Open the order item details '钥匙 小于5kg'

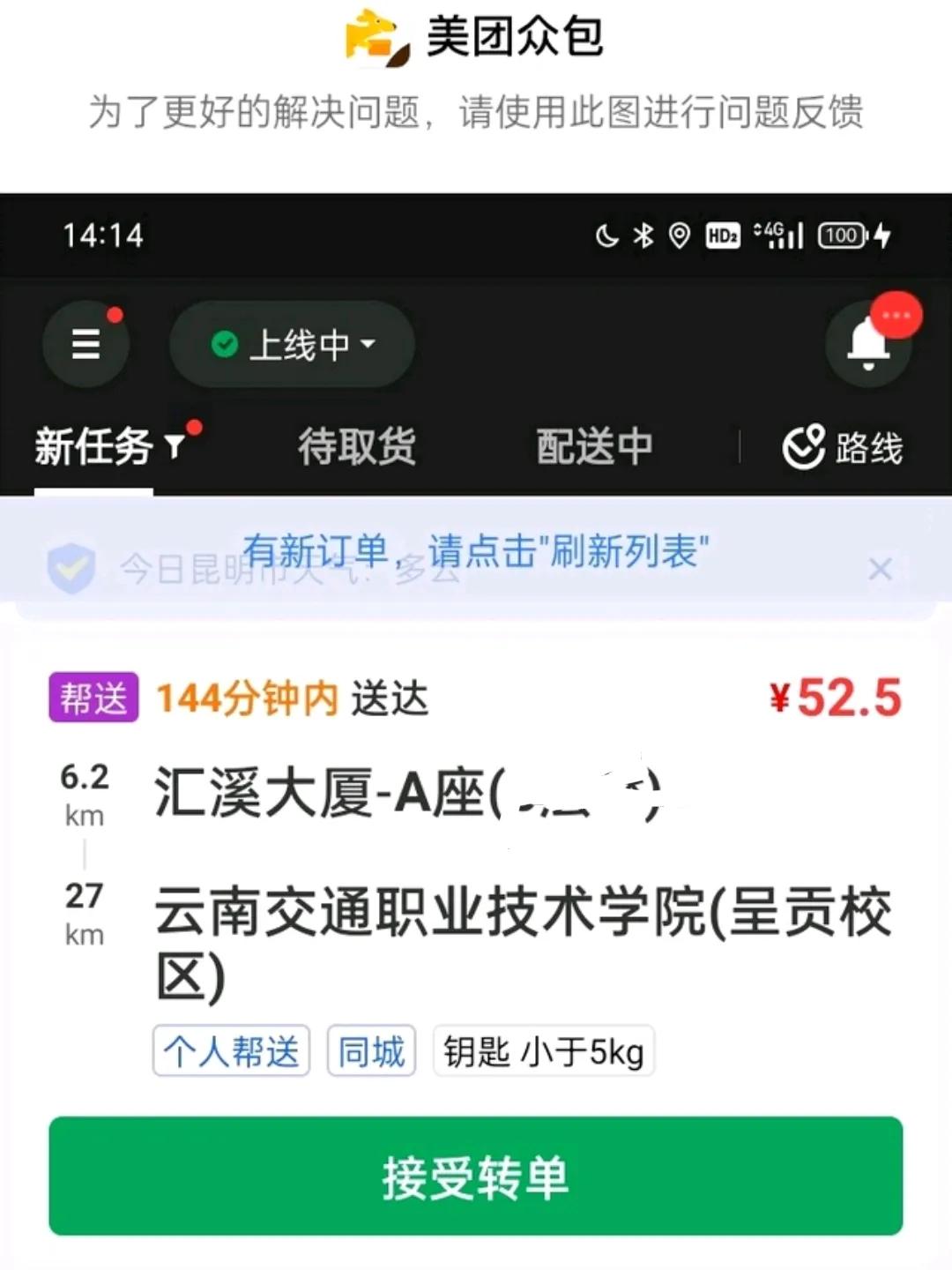point(542,1050)
